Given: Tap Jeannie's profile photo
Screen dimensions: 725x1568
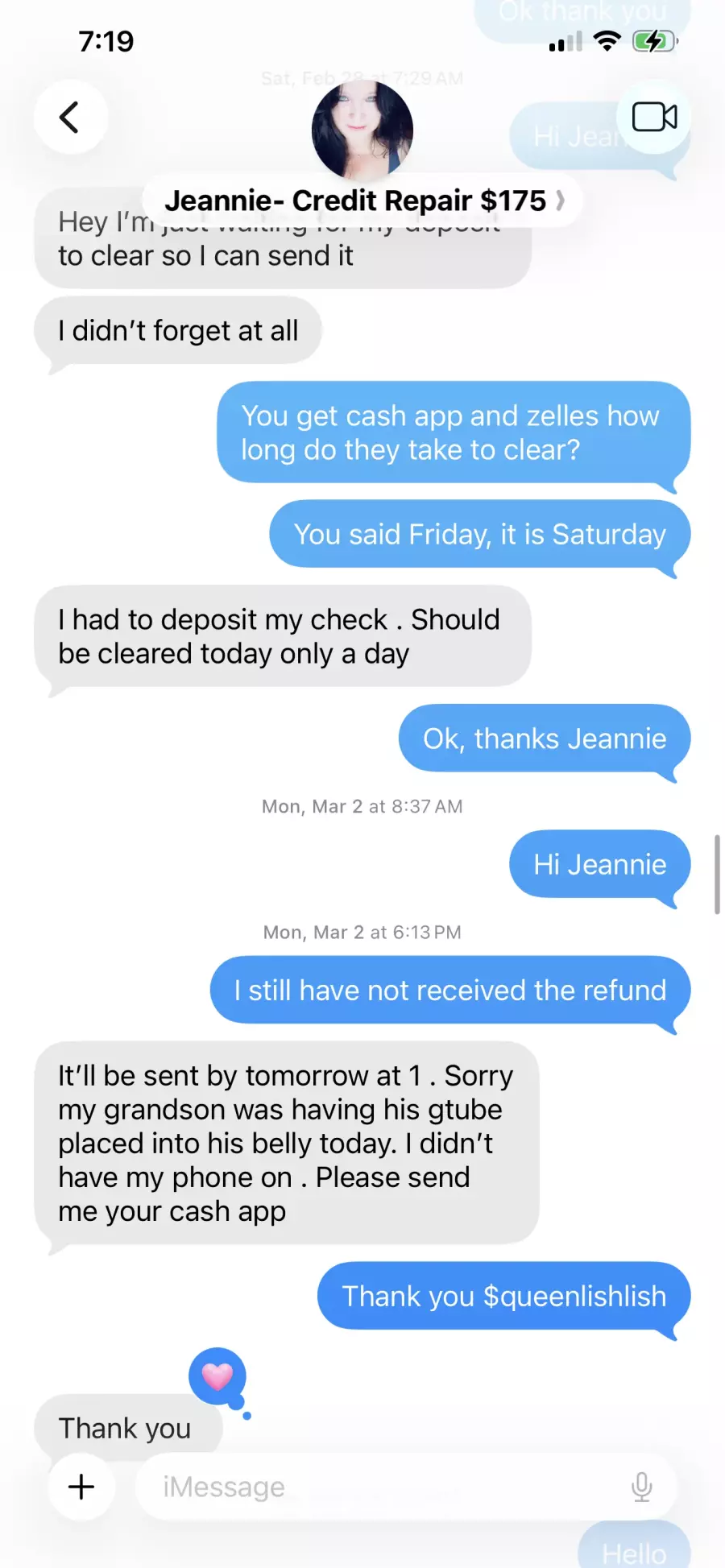Looking at the screenshot, I should (362, 130).
